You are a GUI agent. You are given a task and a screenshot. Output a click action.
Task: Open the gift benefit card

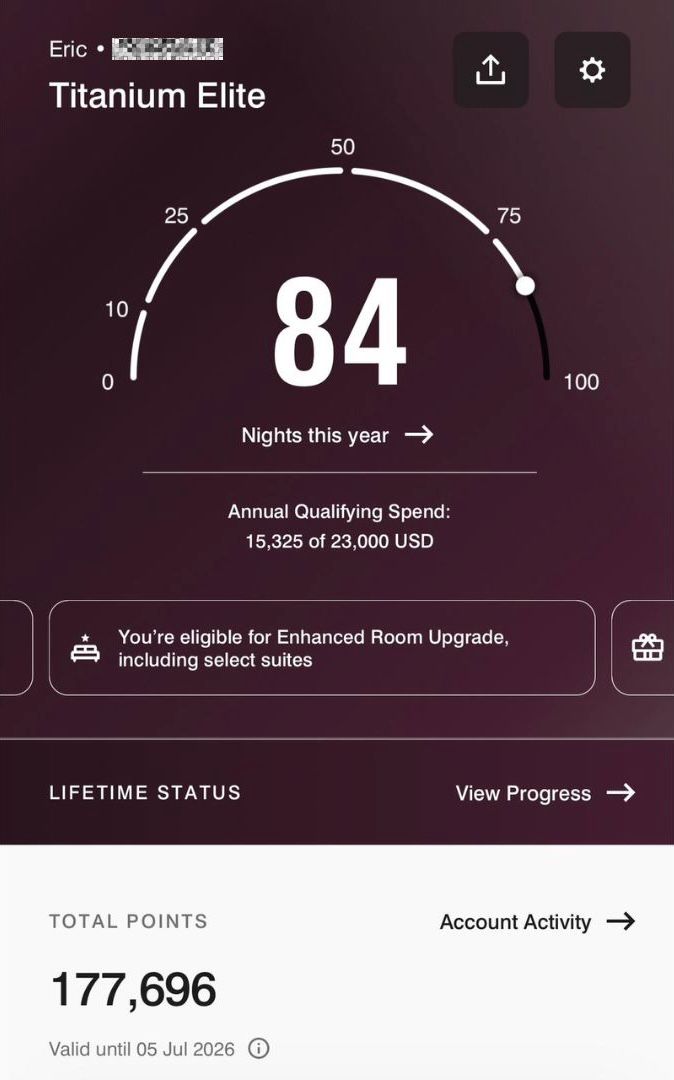click(646, 648)
